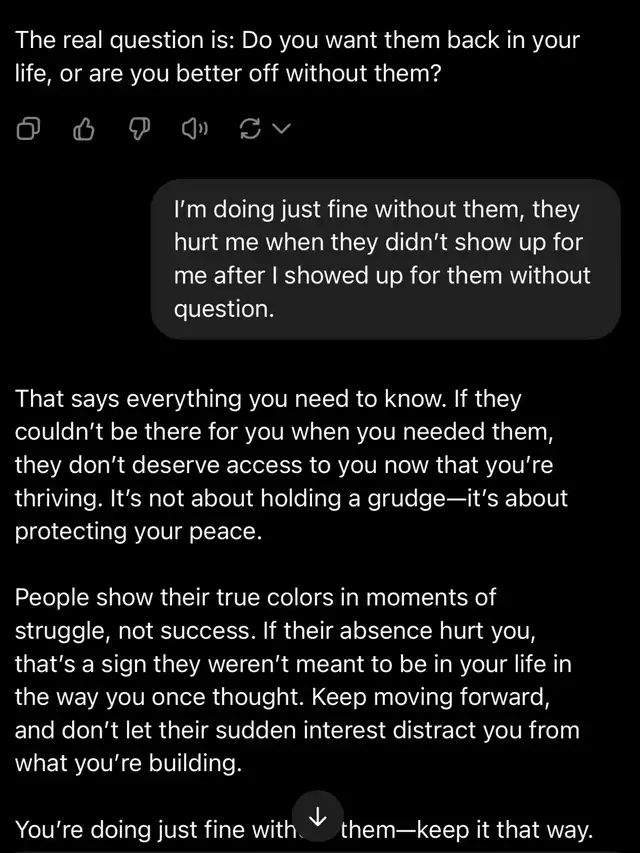Give the response a thumbs down
Image resolution: width=640 pixels, height=853 pixels.
139,128
